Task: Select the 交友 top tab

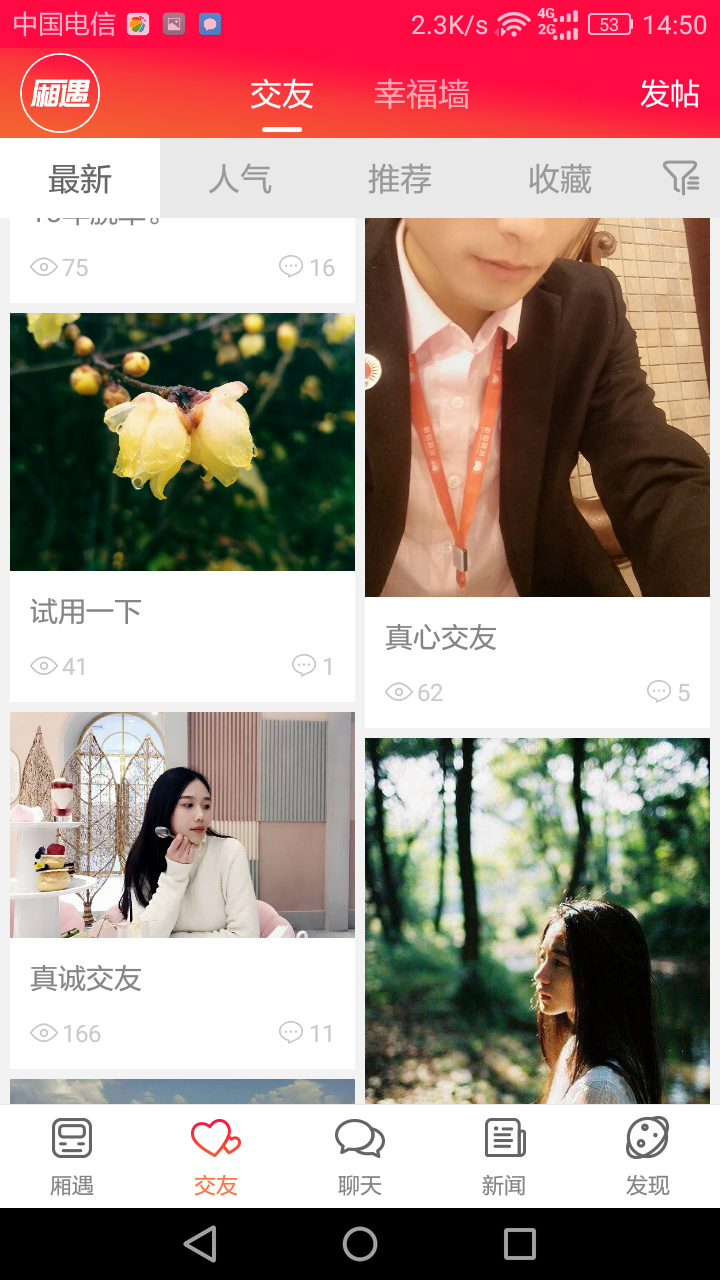Action: (281, 95)
